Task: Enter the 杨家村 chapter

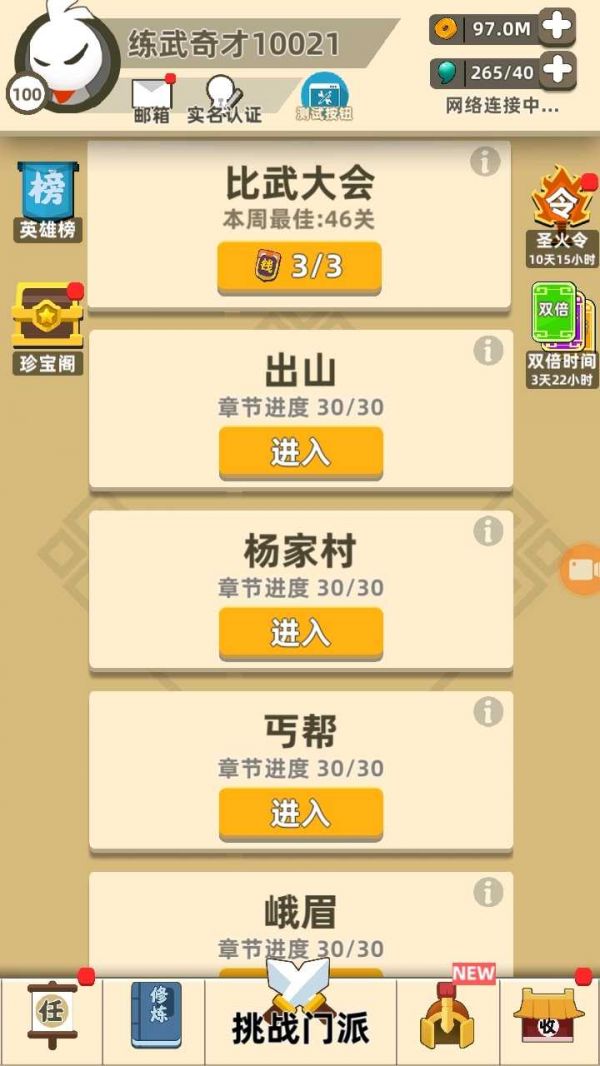Action: pyautogui.click(x=300, y=633)
